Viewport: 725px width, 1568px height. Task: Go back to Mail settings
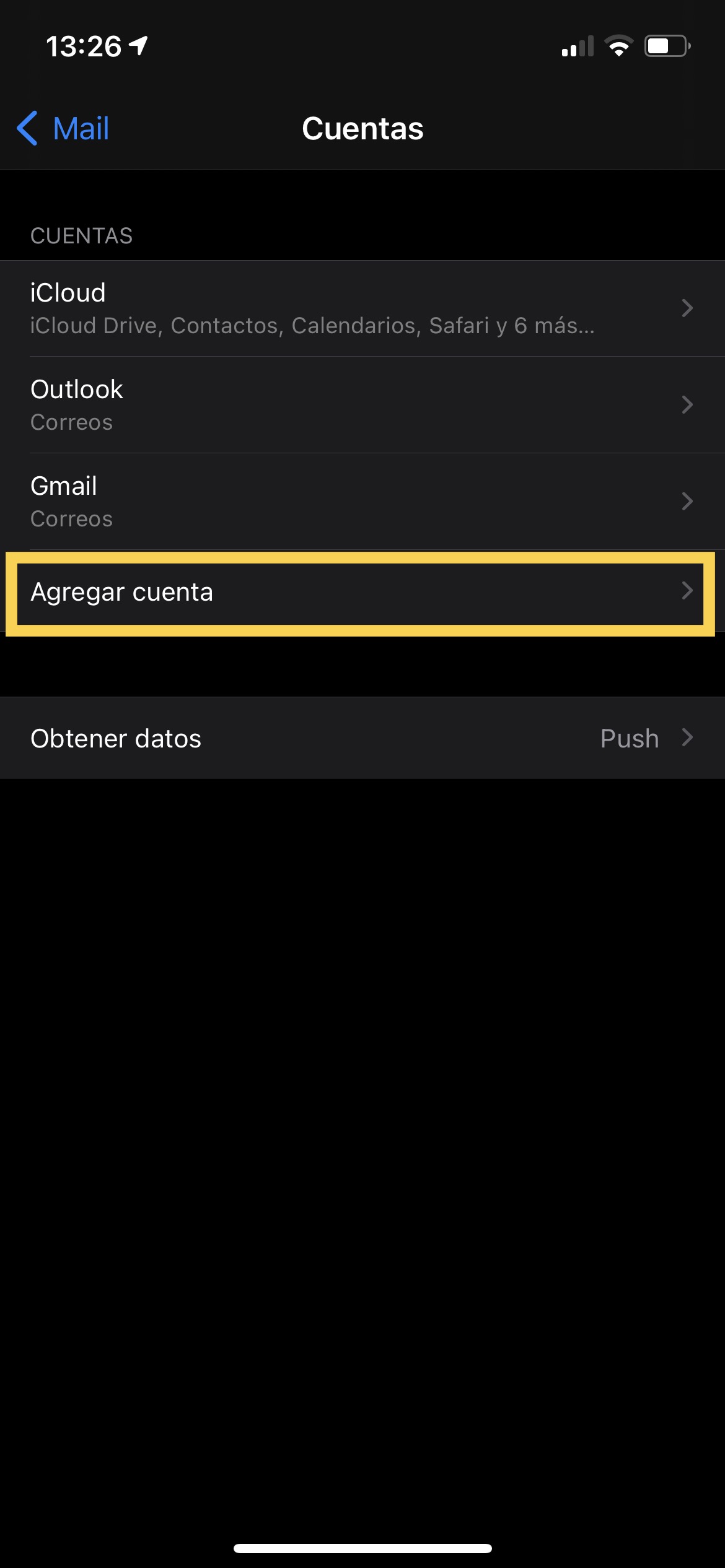64,129
